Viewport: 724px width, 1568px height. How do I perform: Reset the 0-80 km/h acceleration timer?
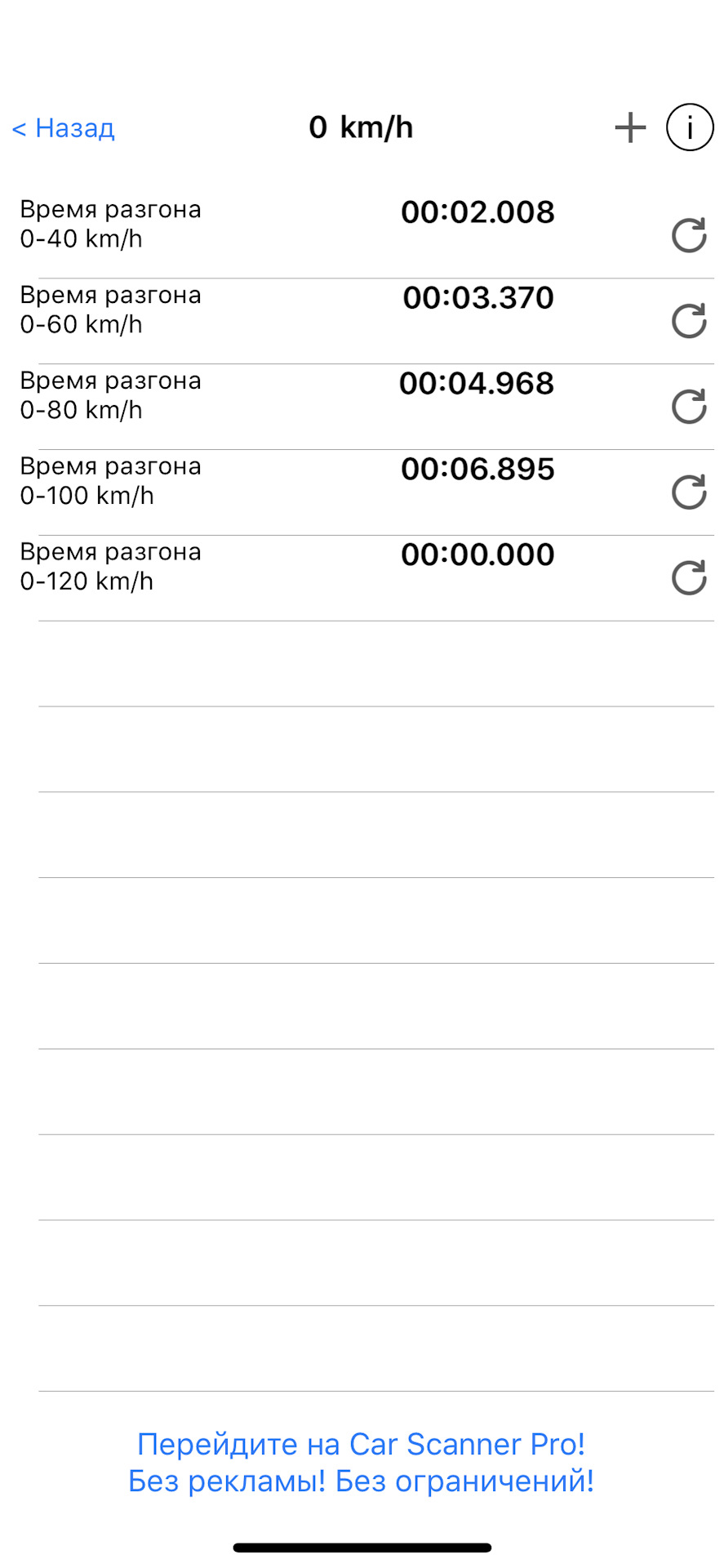[689, 407]
